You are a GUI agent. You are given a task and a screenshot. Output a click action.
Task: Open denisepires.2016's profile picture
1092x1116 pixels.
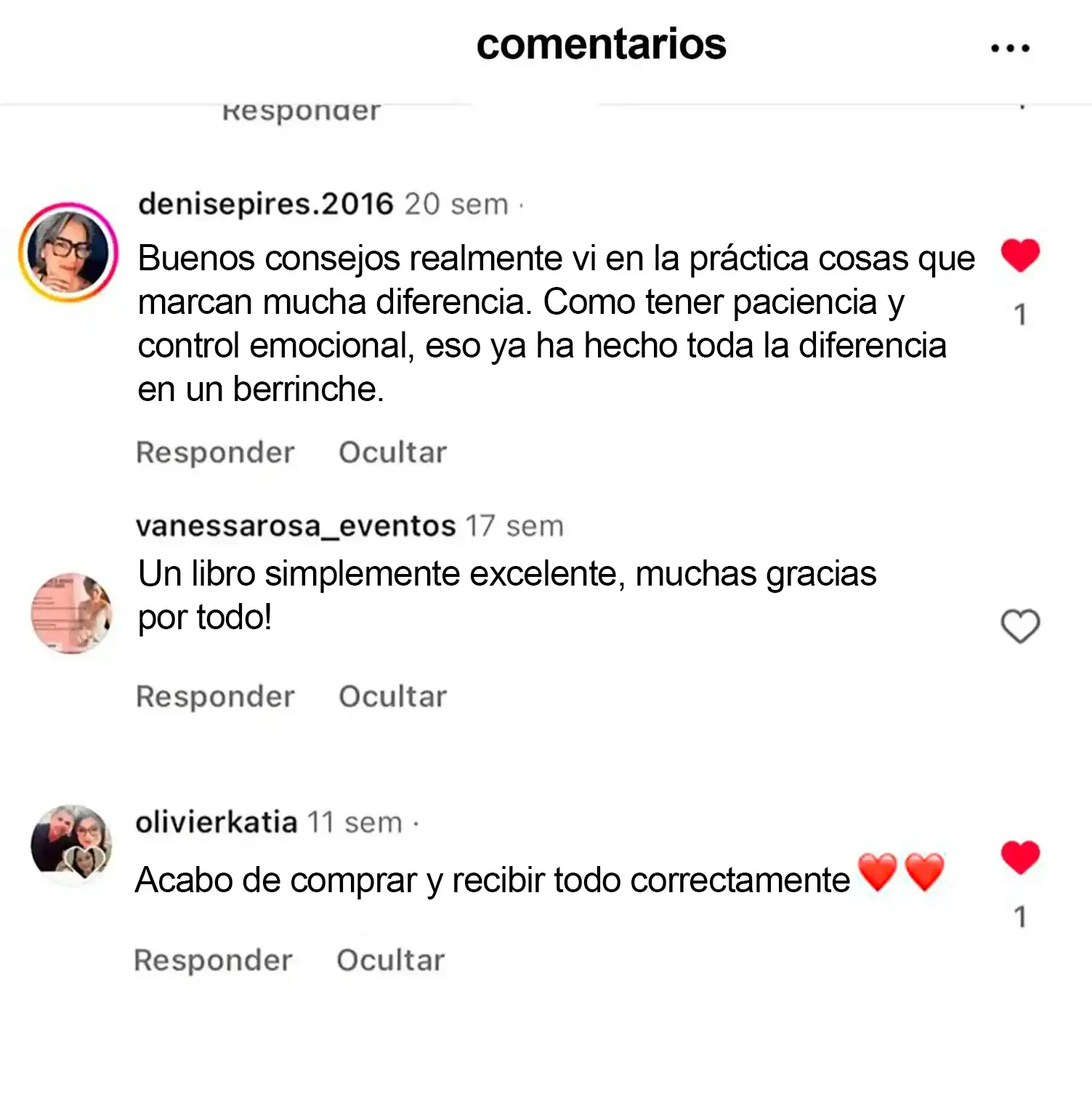68,252
